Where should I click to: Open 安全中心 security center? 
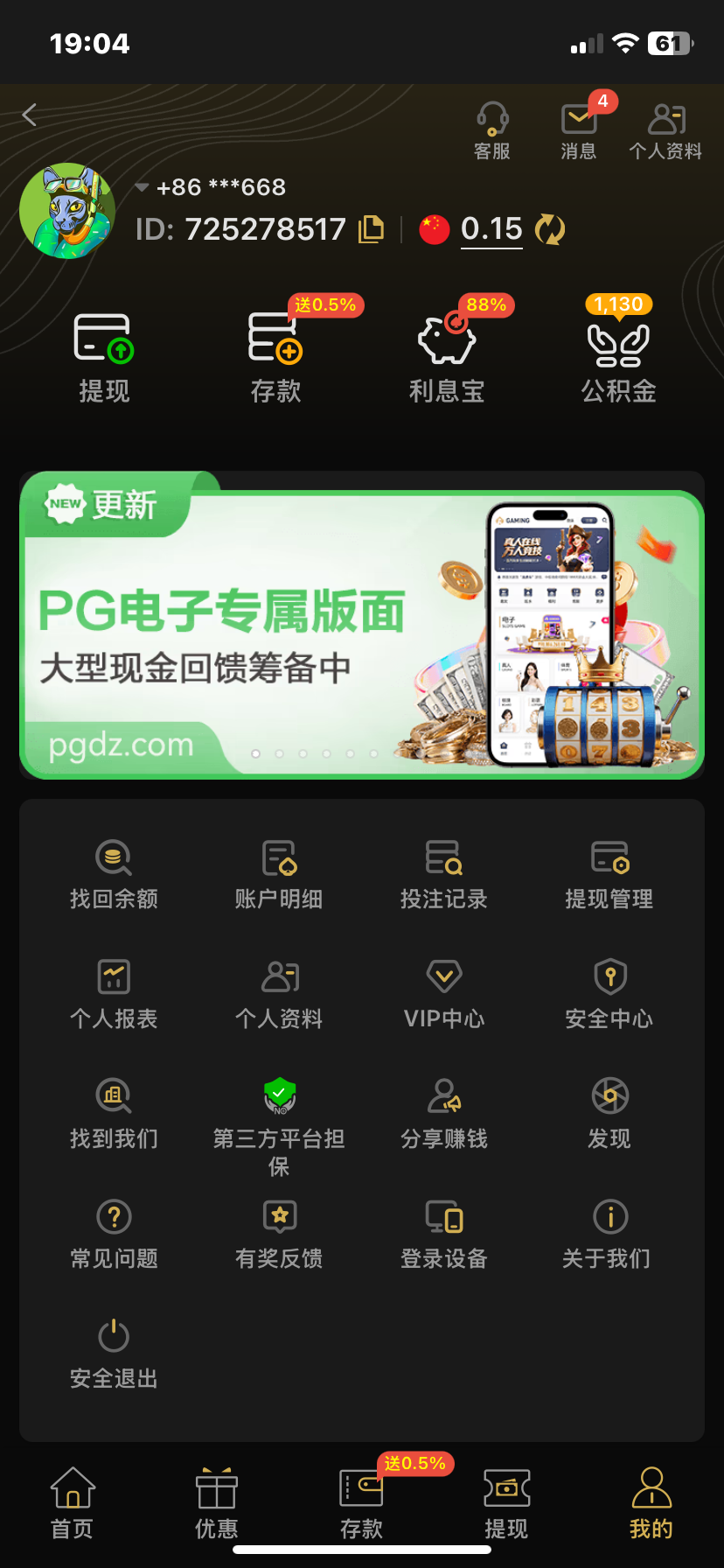(609, 993)
